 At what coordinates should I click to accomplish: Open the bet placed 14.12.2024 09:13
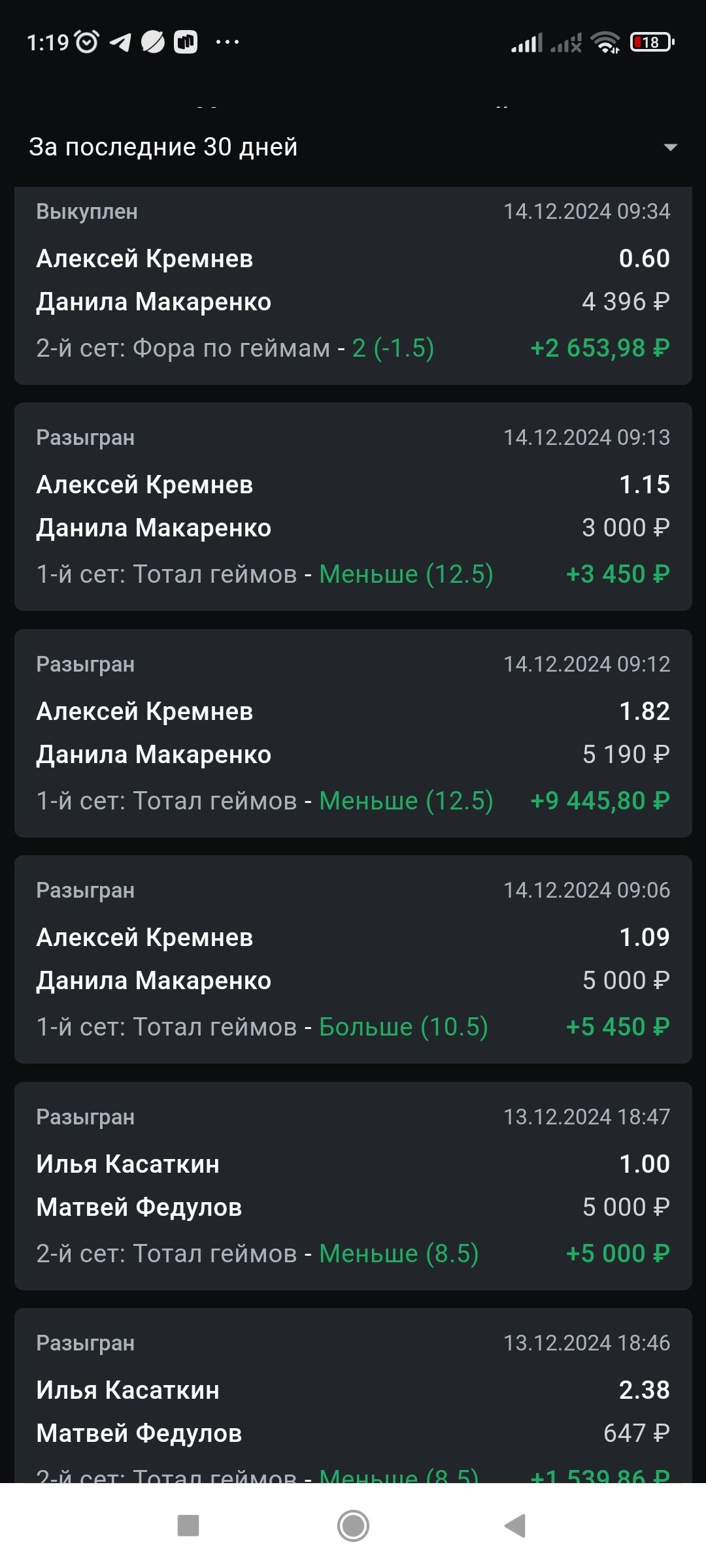[353, 506]
